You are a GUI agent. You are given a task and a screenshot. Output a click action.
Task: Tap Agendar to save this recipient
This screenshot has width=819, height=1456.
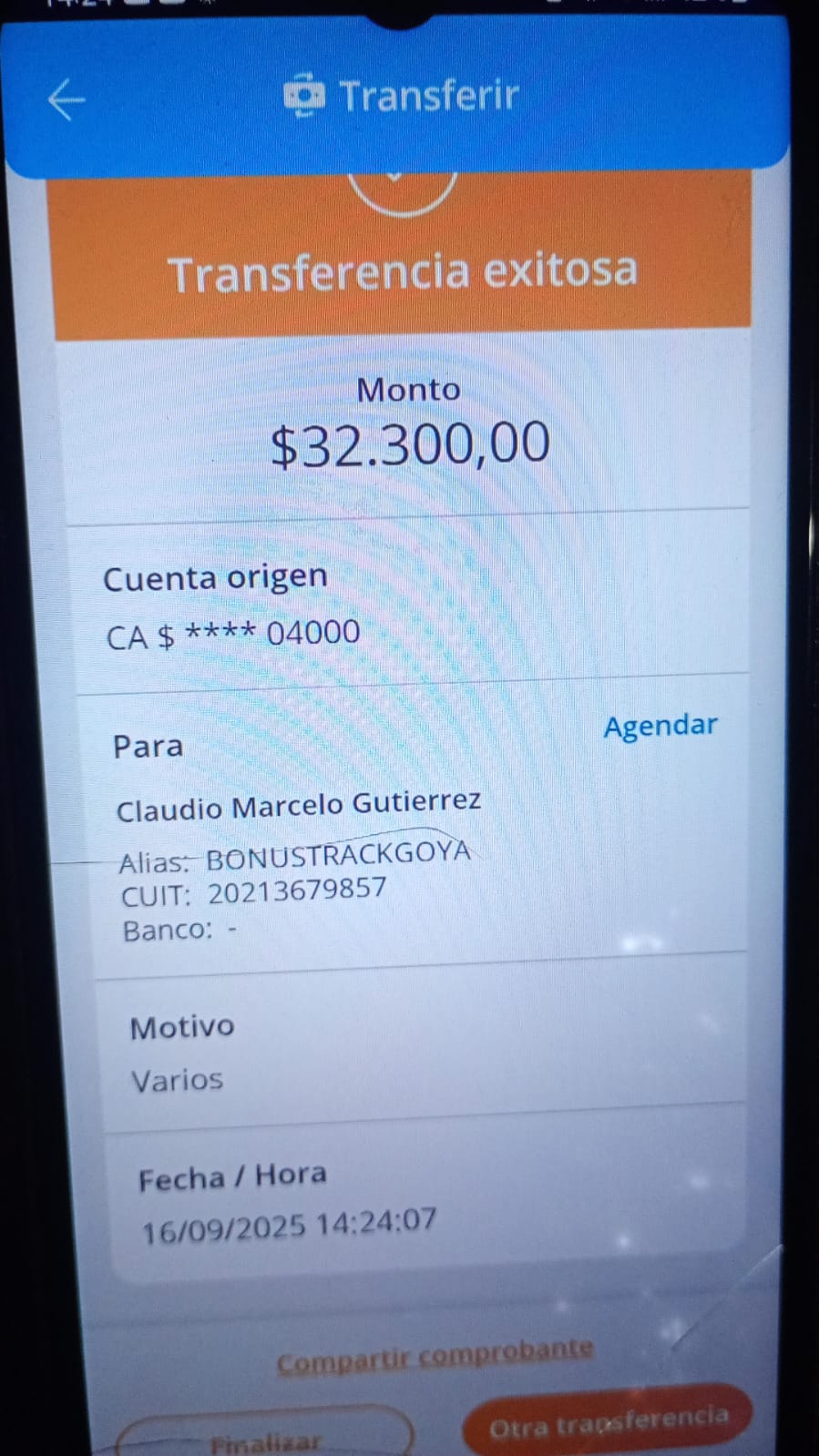pos(660,726)
